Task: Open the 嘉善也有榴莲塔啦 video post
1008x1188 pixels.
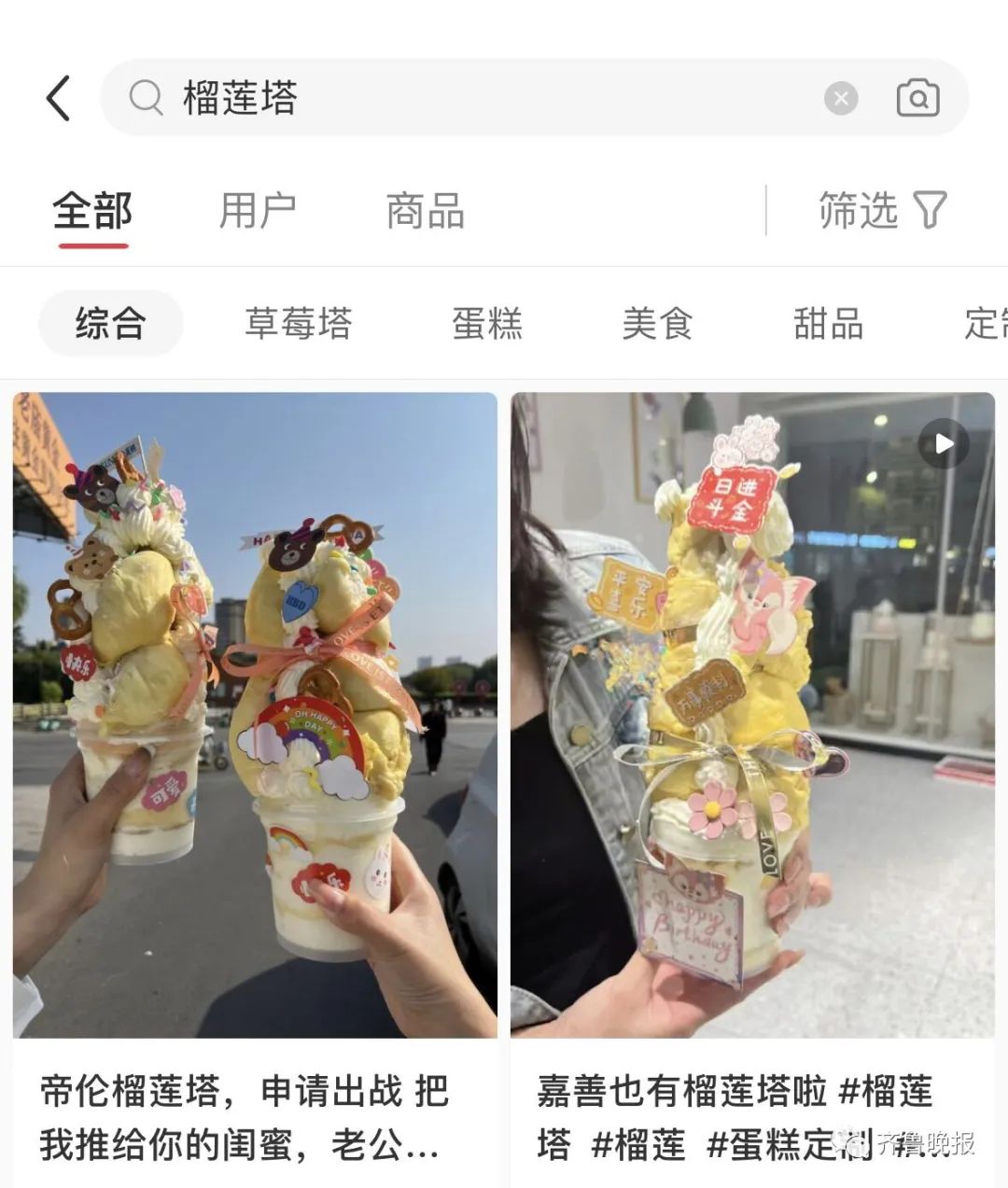Action: tap(752, 715)
